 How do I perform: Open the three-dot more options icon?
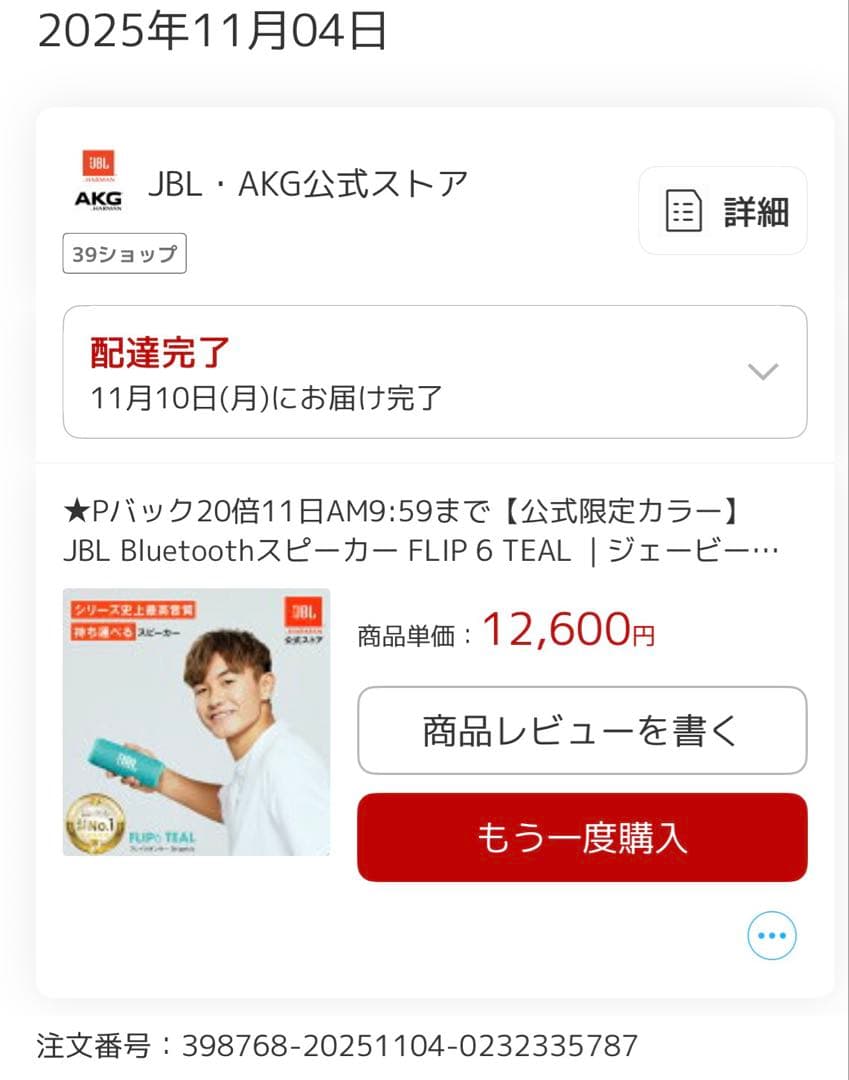[772, 936]
